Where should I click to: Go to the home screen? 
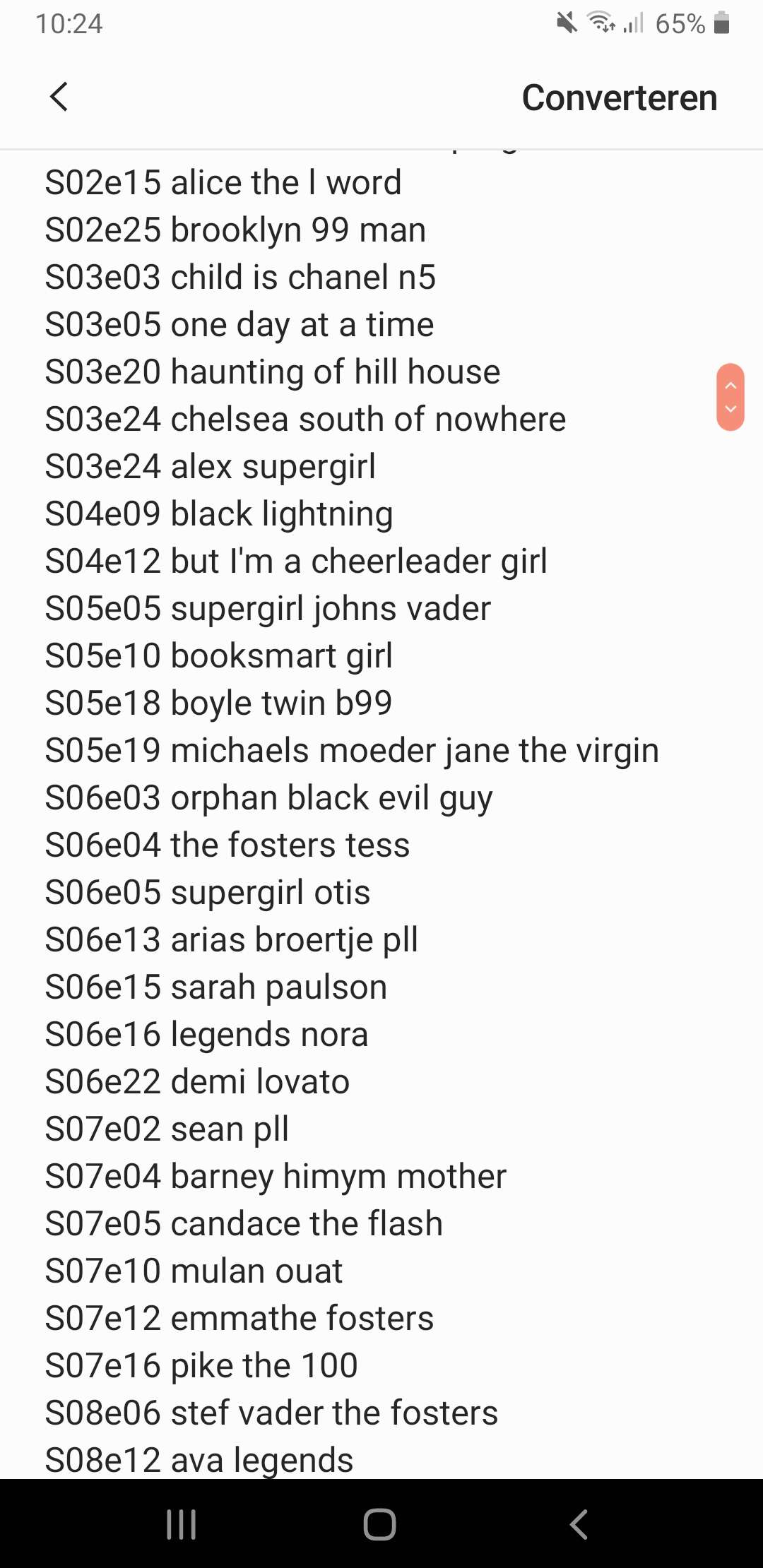(380, 1524)
